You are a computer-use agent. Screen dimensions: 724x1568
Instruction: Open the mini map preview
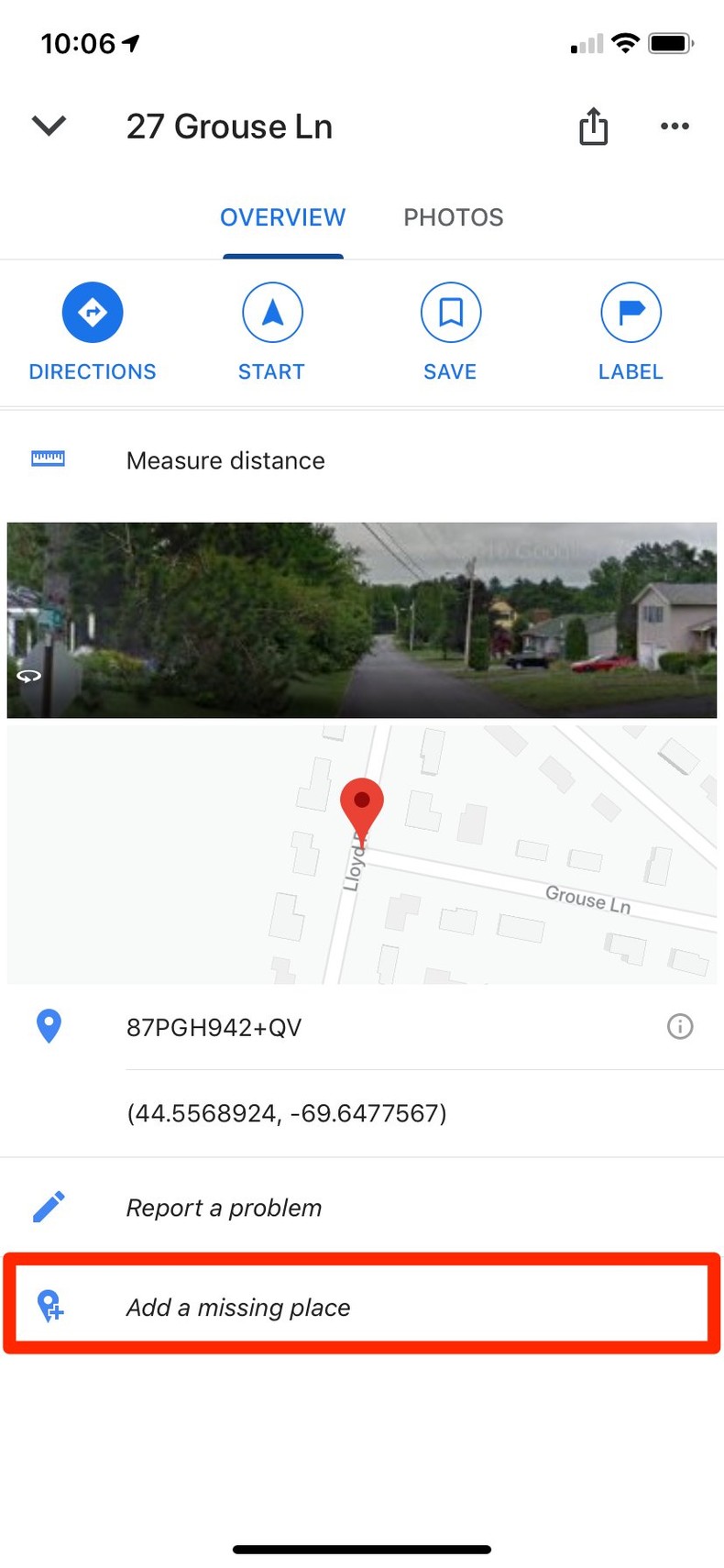click(362, 855)
